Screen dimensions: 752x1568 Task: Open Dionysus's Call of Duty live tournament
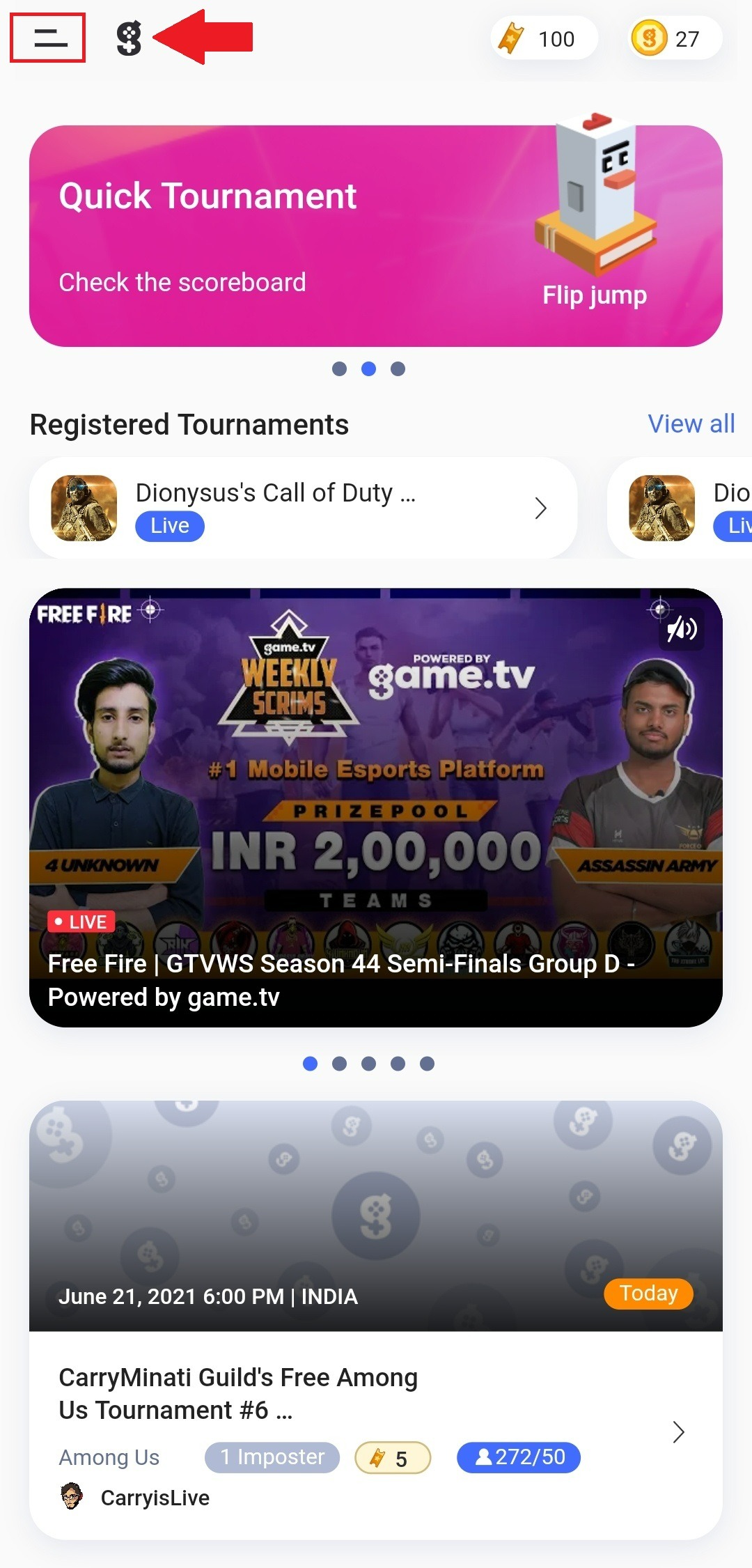click(x=303, y=508)
